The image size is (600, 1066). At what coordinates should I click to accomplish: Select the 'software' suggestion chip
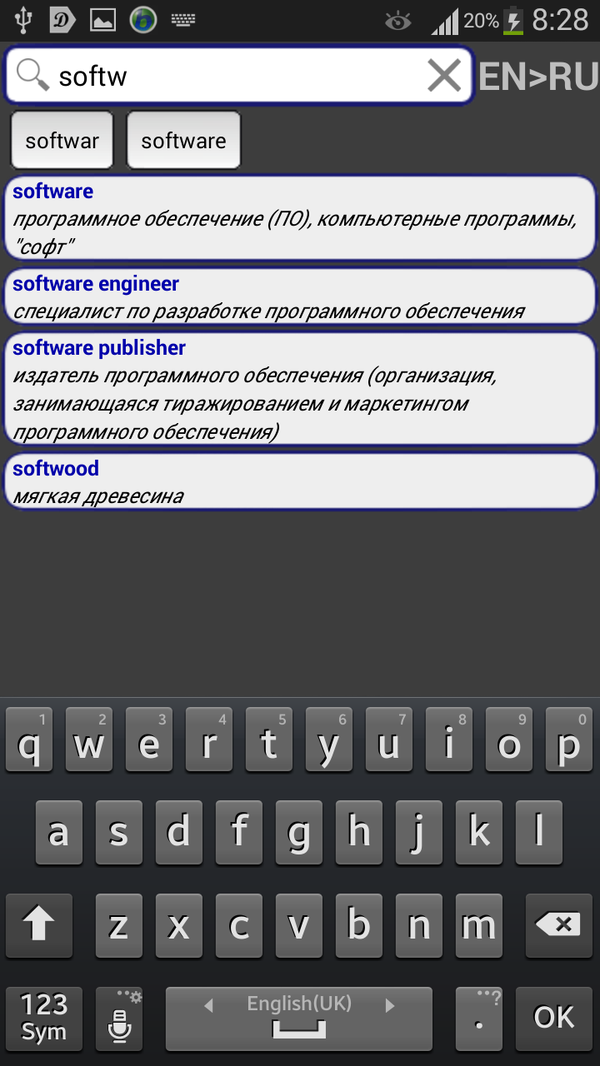point(183,141)
